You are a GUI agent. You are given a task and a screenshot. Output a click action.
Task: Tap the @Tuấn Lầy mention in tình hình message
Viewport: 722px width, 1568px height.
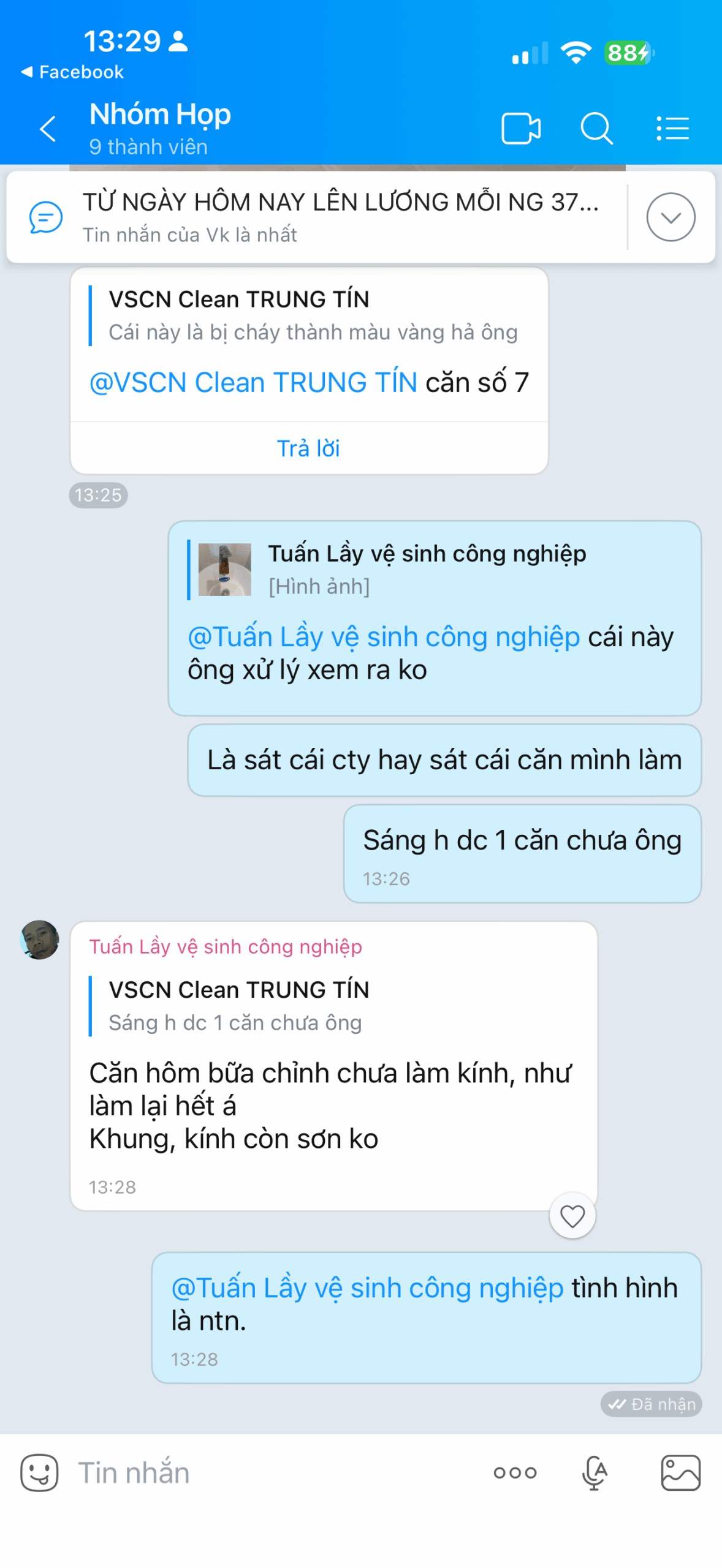(367, 1288)
